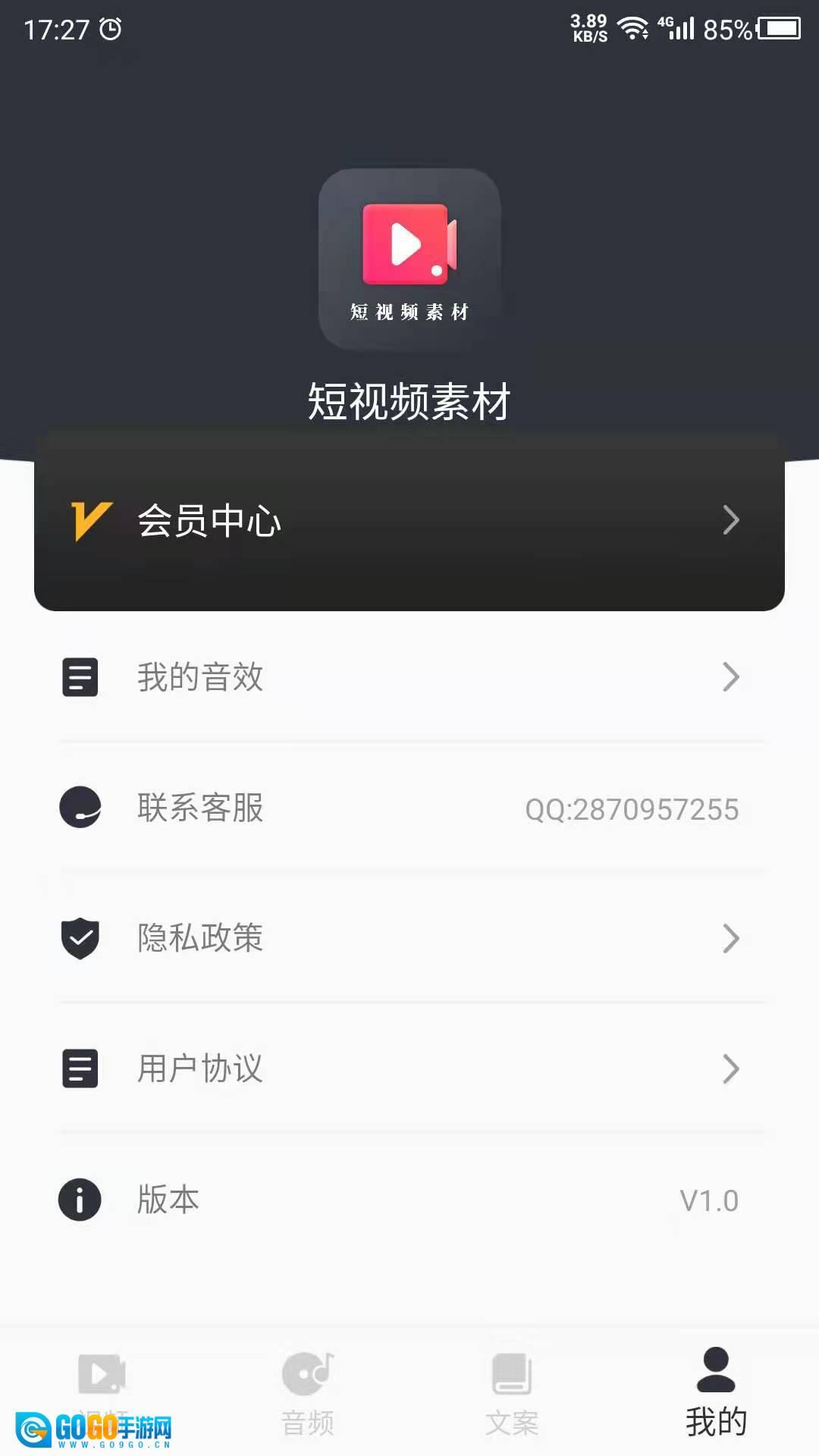The height and width of the screenshot is (1456, 819).
Task: Open the 会员中心 membership center
Action: pos(409,521)
